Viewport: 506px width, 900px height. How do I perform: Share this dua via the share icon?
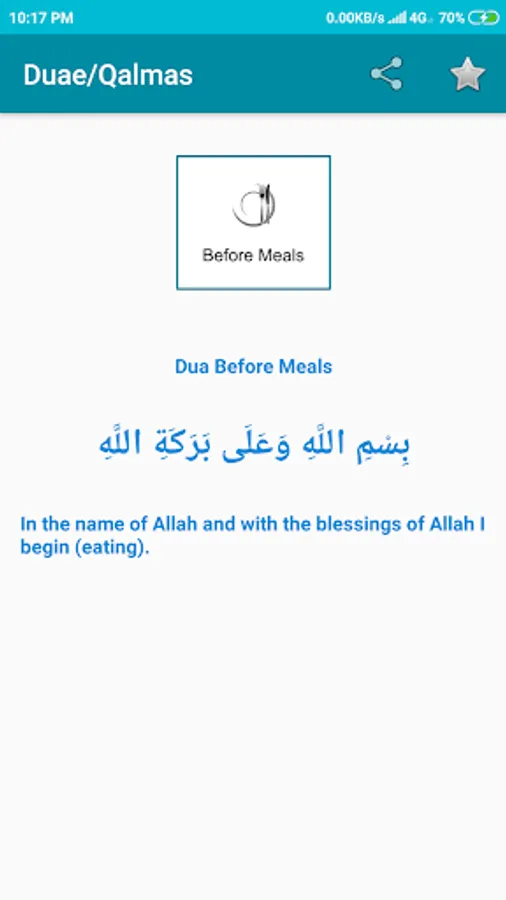pyautogui.click(x=387, y=74)
